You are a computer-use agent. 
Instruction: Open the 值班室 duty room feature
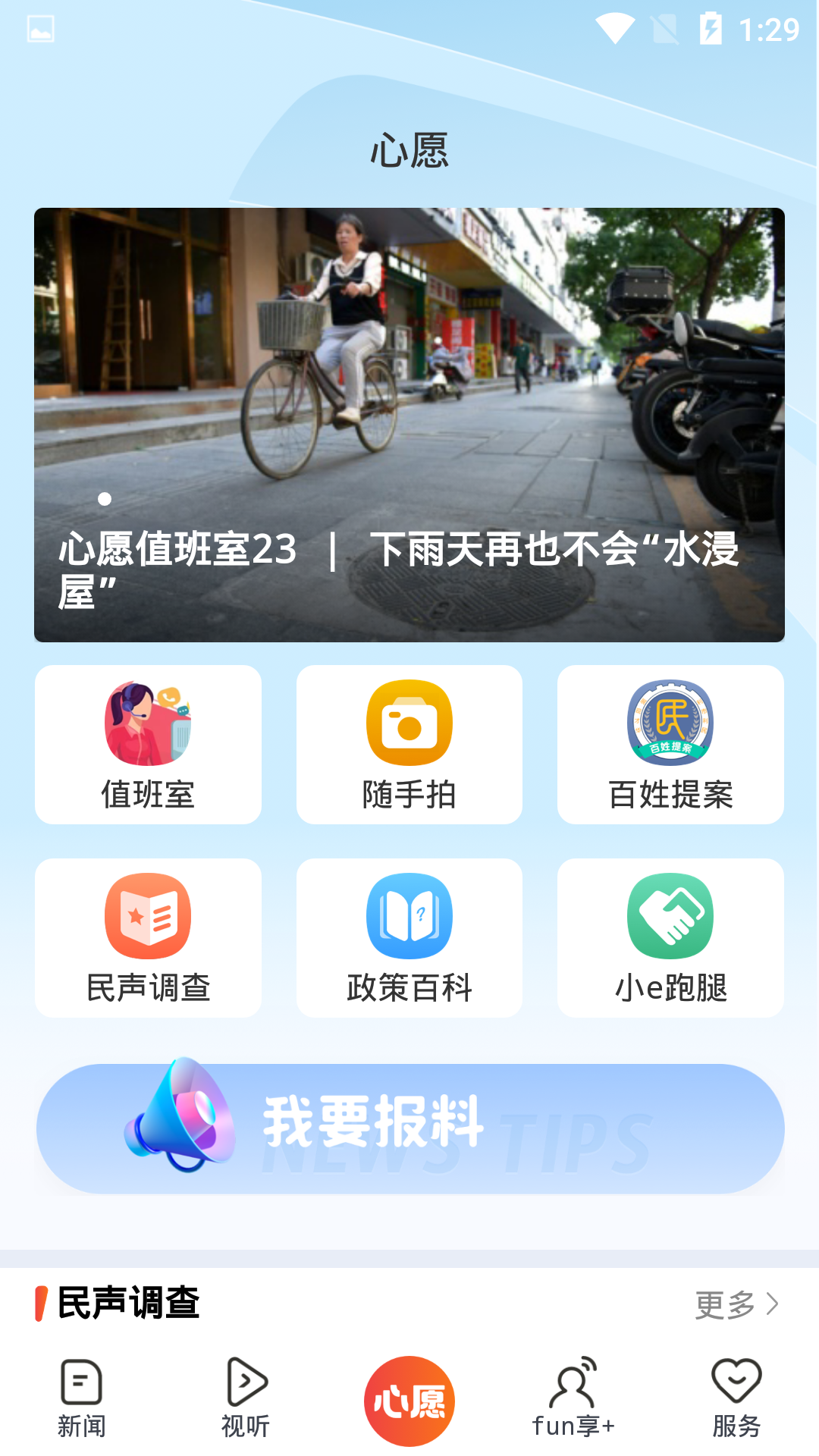click(148, 744)
